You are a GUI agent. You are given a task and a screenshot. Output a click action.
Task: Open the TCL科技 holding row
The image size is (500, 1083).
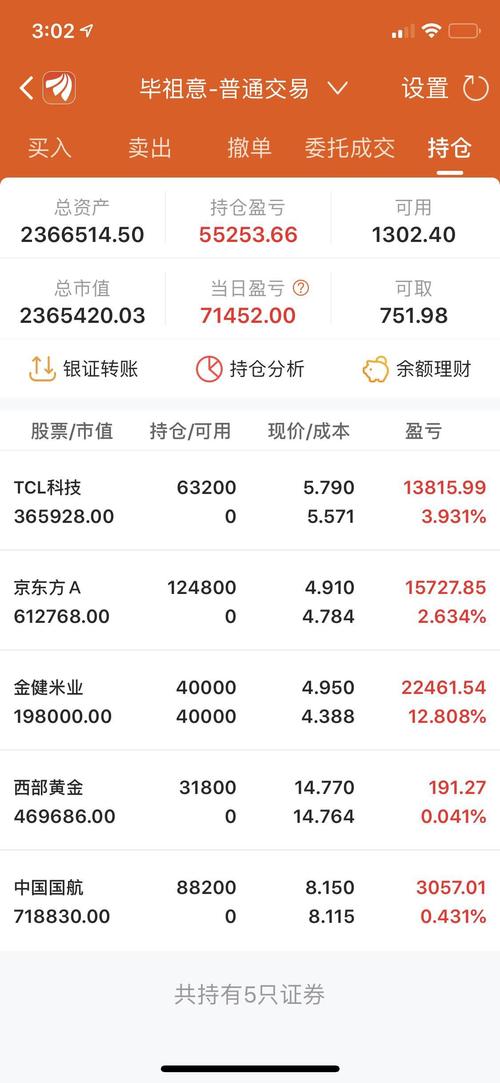[250, 501]
